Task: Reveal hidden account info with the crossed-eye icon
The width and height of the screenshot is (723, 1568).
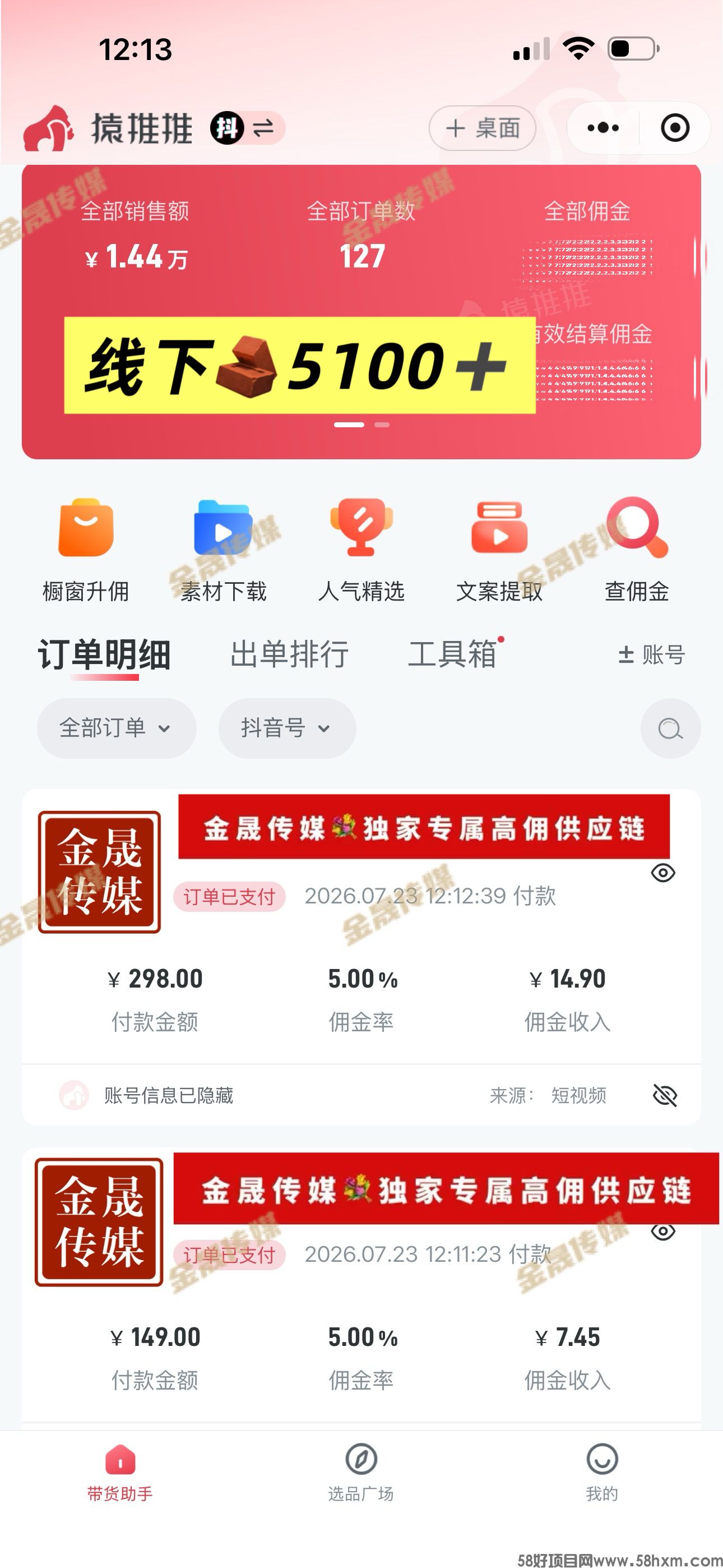Action: pyautogui.click(x=665, y=1095)
